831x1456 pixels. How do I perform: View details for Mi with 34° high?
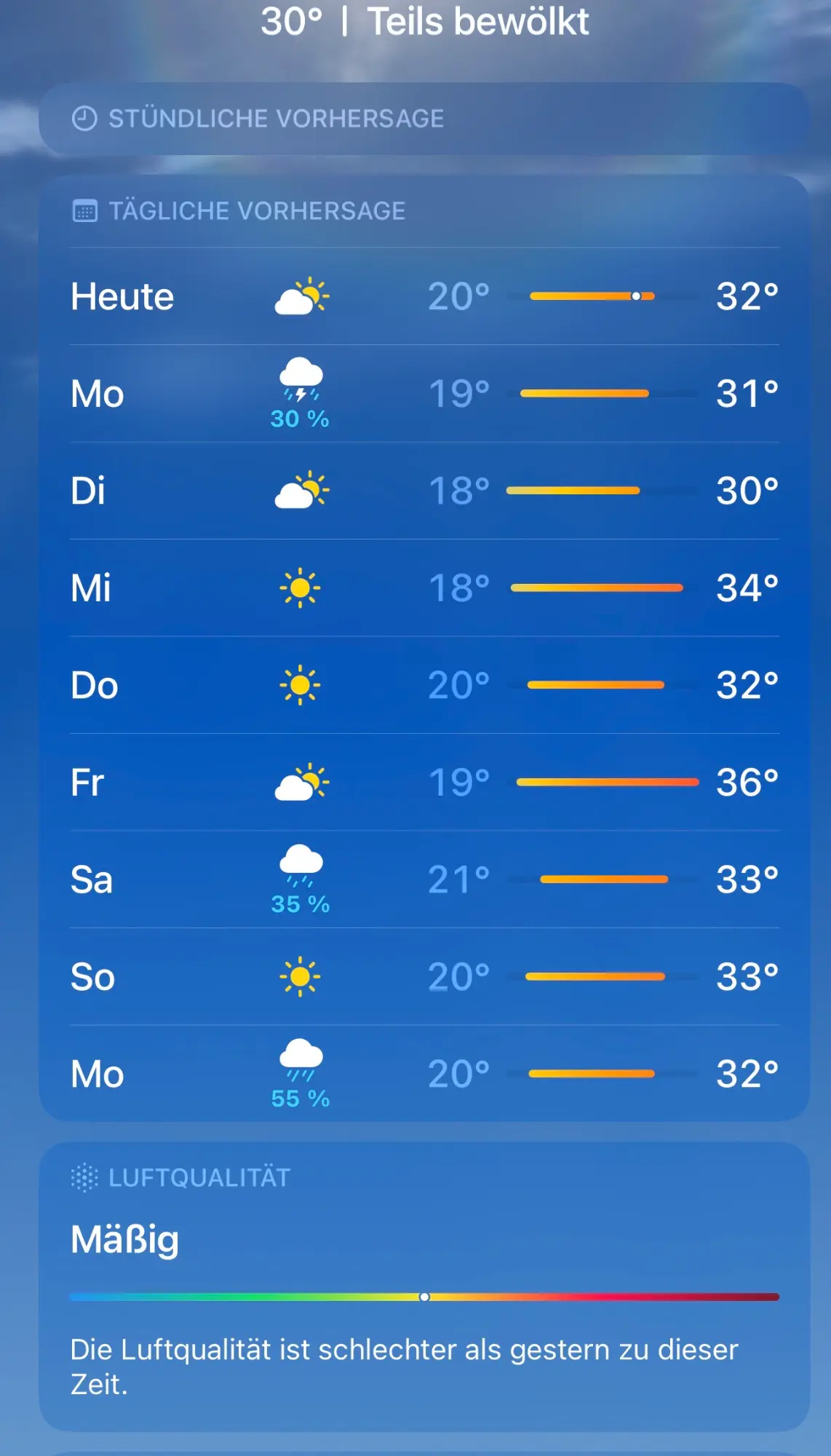pos(424,588)
